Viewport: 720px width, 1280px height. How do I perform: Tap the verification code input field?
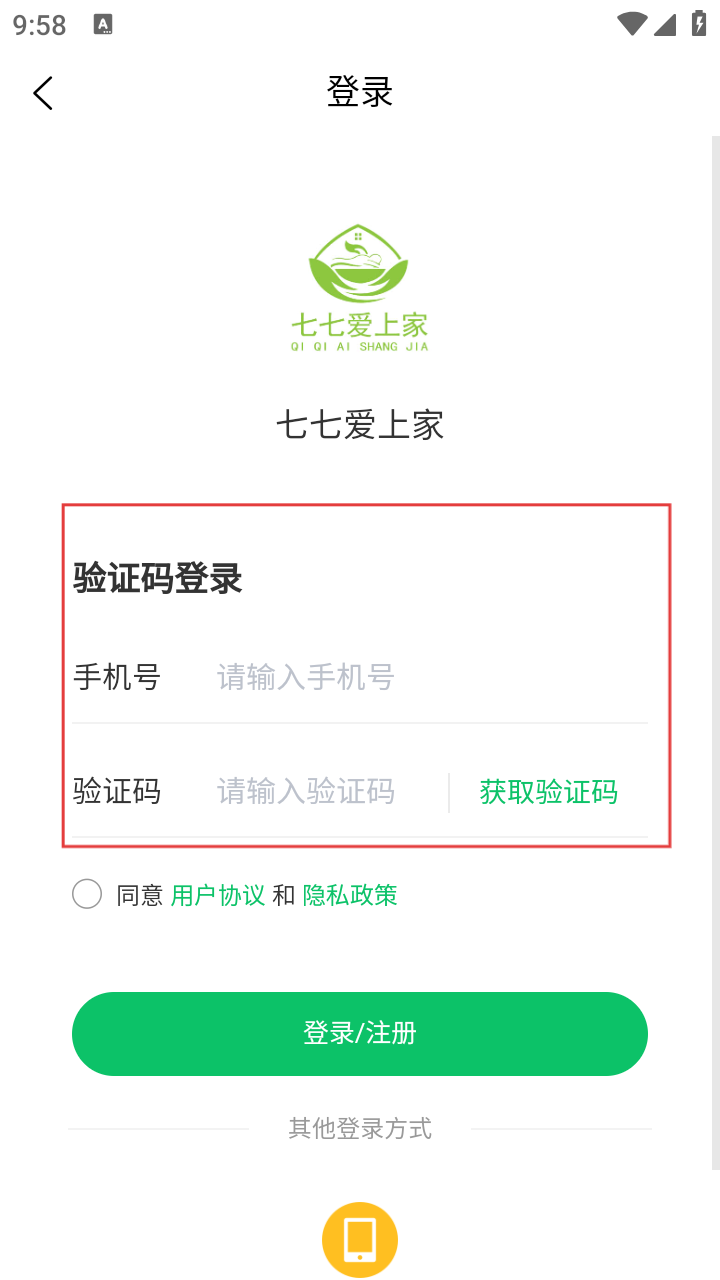[x=320, y=792]
